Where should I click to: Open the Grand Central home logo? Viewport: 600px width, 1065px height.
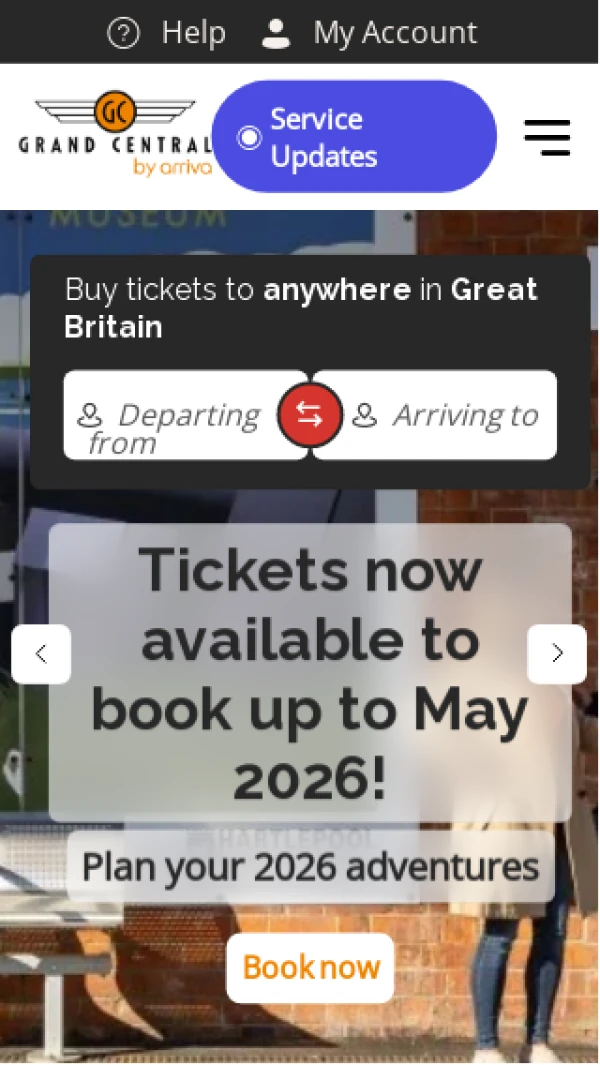(115, 135)
